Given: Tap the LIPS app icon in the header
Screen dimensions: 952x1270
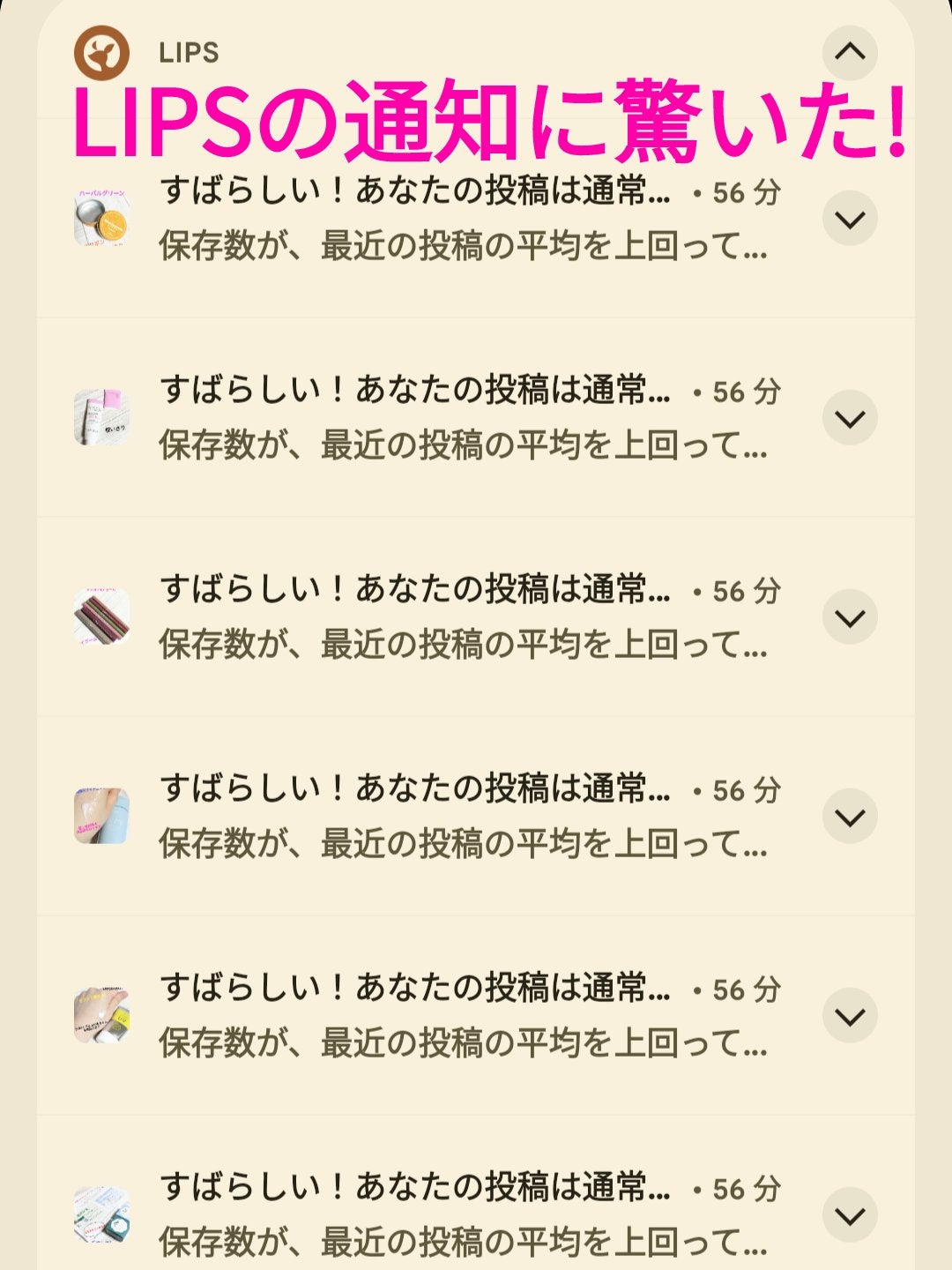Looking at the screenshot, I should [x=100, y=50].
